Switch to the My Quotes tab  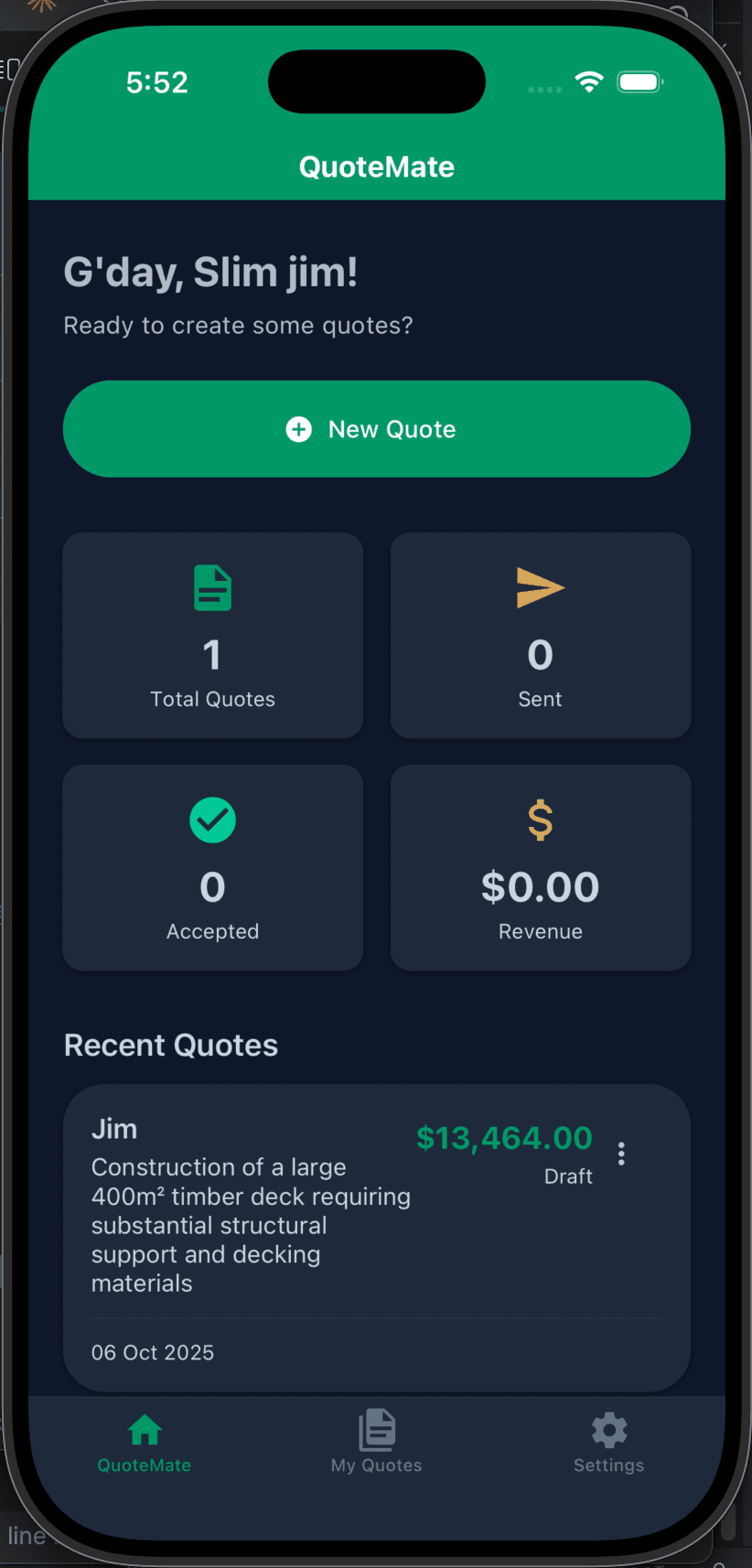376,1441
